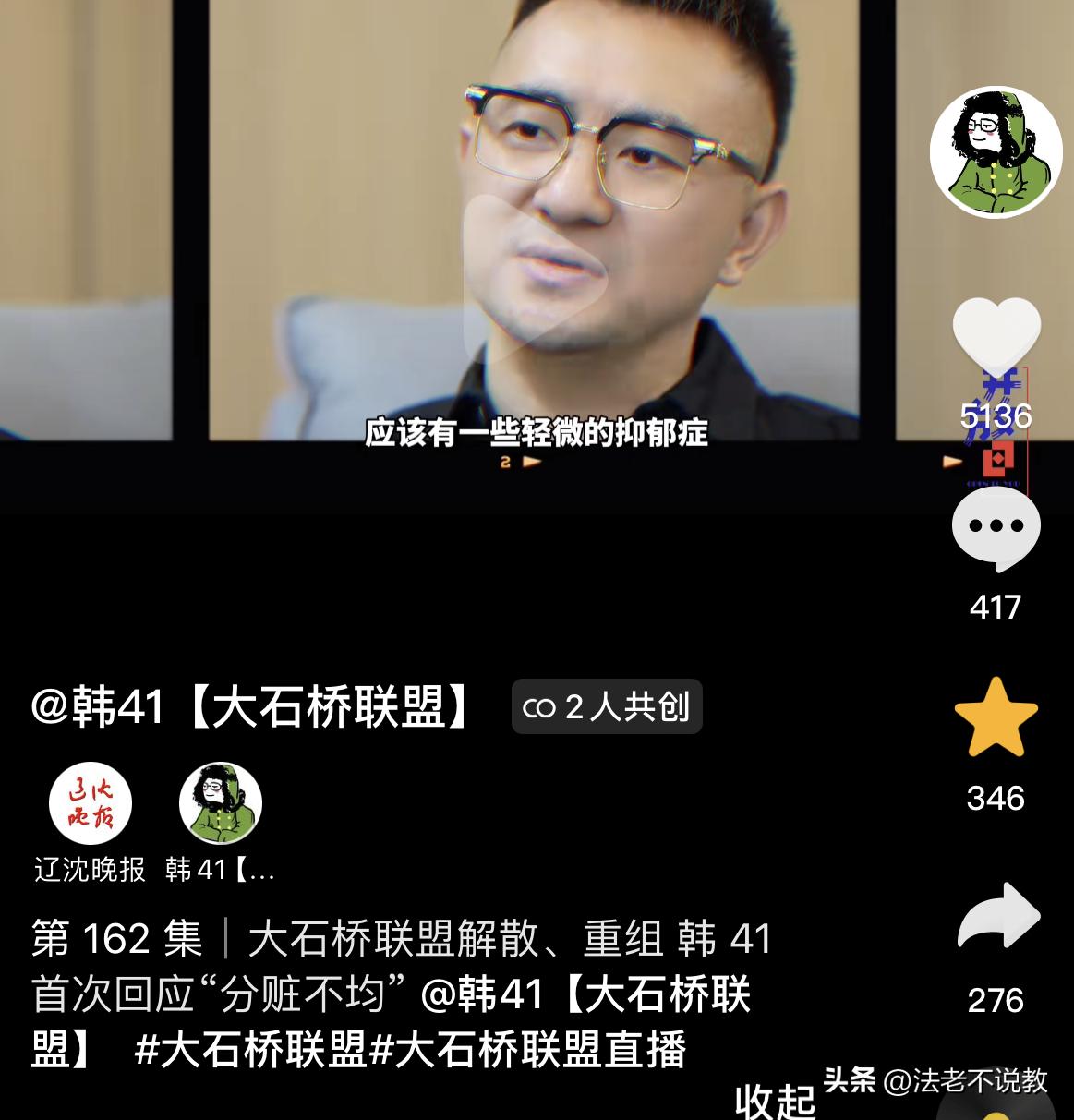Like this video with the heart

click(996, 339)
